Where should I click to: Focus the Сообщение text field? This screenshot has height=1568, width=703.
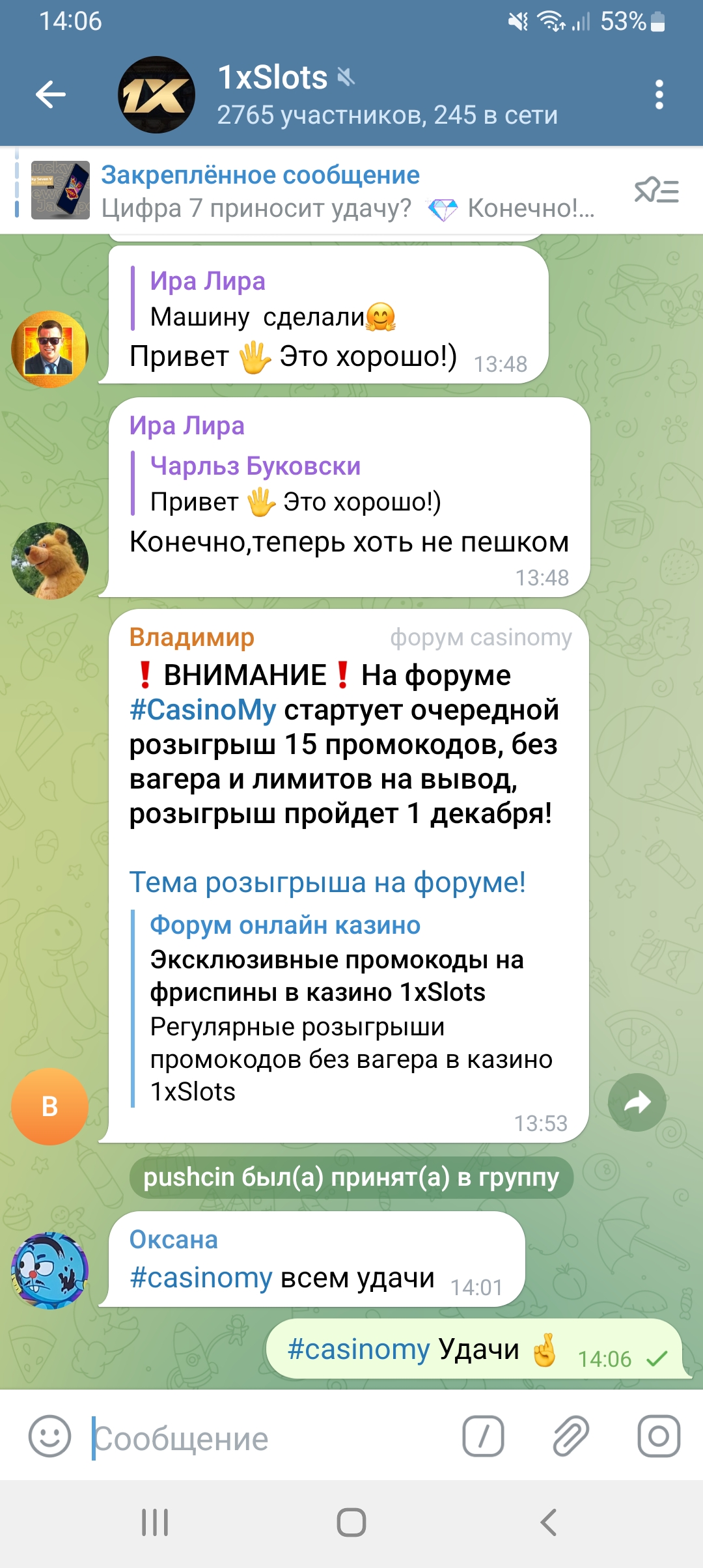point(267,1438)
